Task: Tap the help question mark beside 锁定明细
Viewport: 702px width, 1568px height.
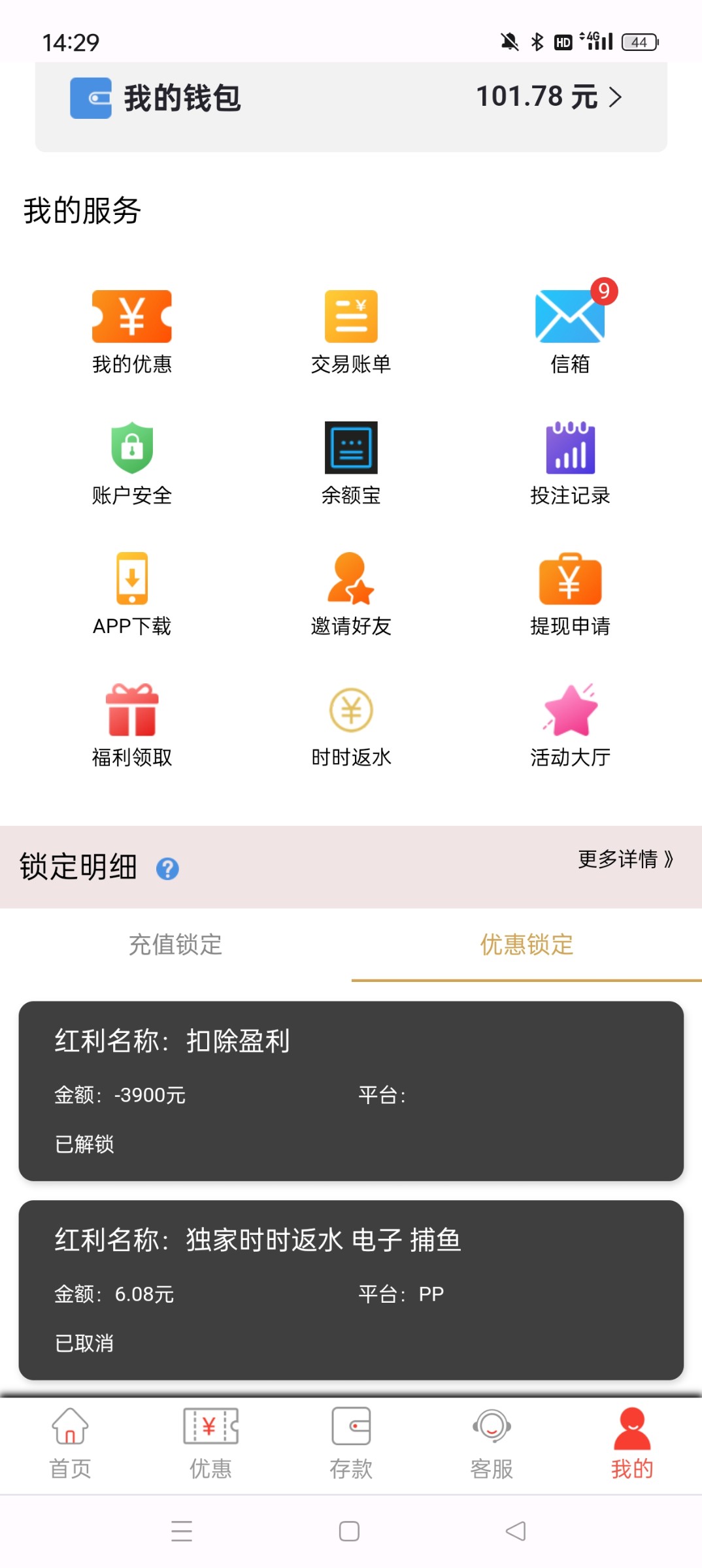Action: pyautogui.click(x=168, y=868)
